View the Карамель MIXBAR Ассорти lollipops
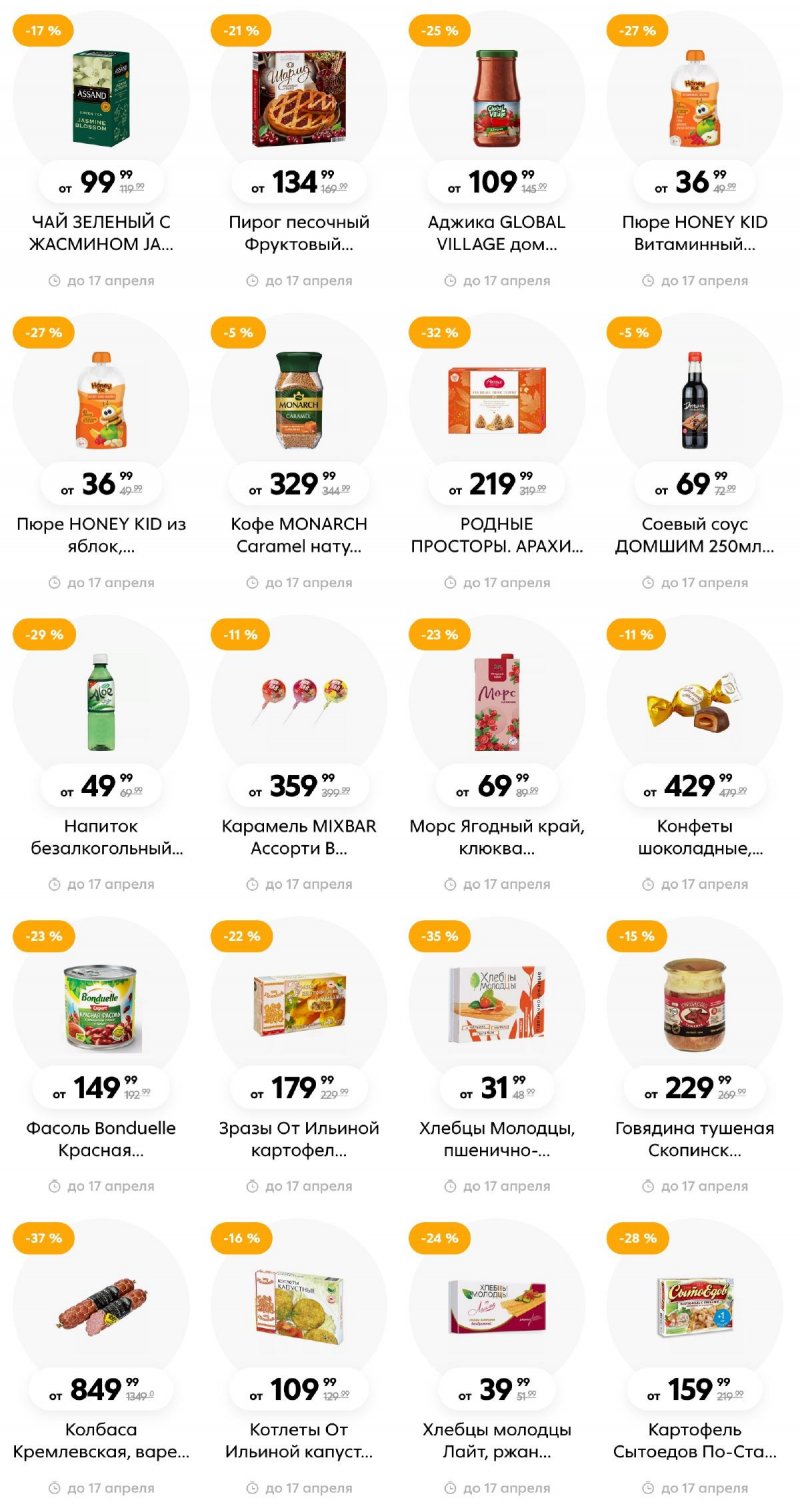 [298, 702]
